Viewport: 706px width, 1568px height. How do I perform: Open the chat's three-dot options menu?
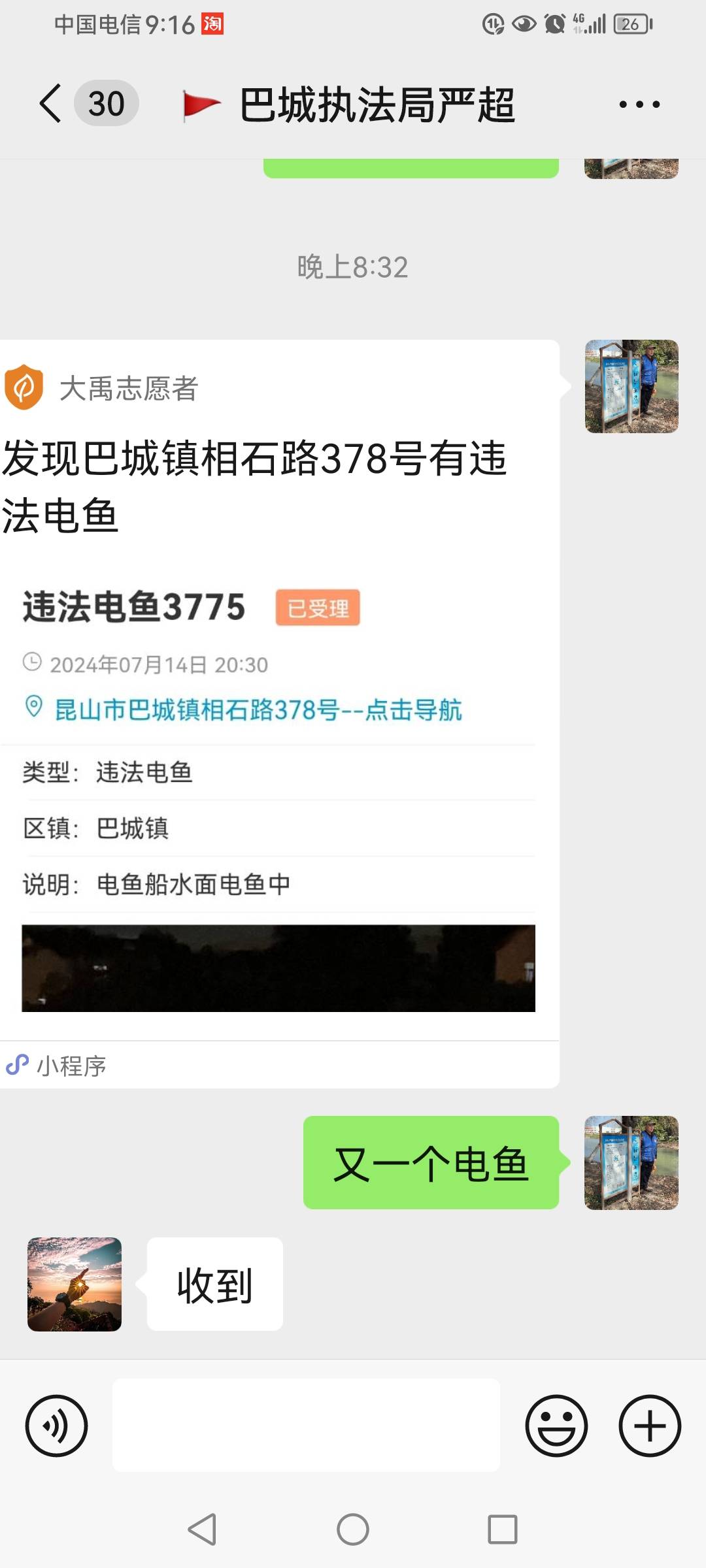coord(639,104)
